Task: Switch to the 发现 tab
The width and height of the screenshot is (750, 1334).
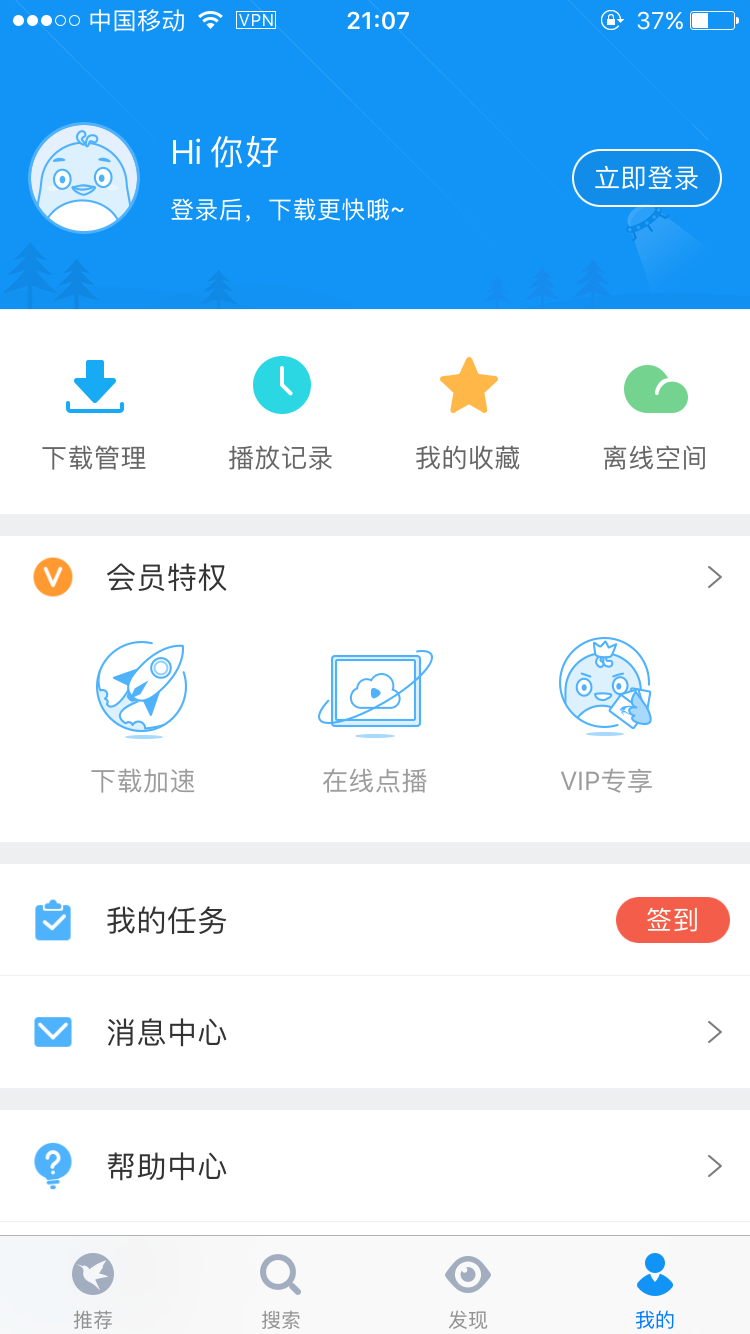Action: click(468, 1288)
